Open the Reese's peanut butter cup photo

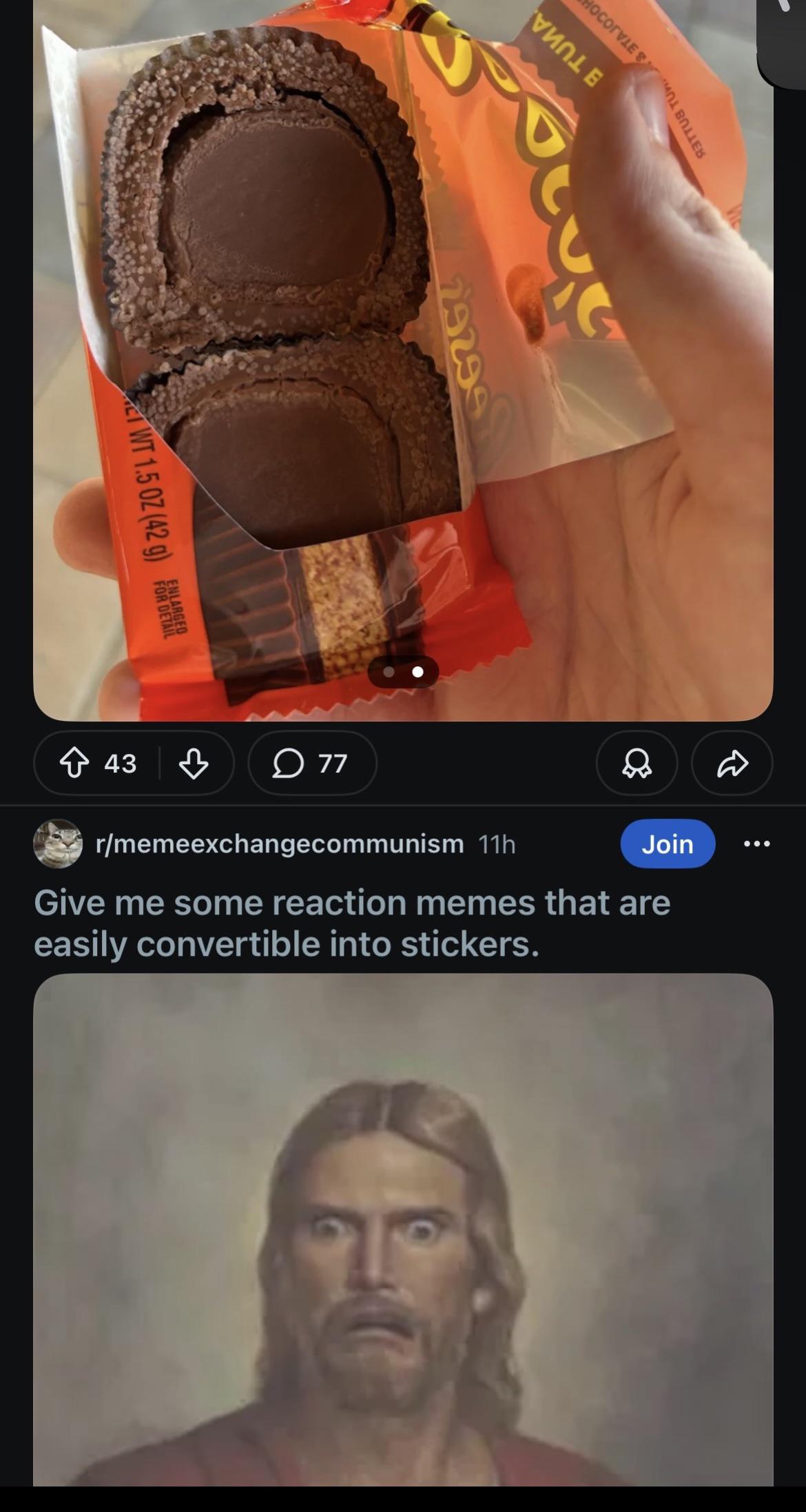tap(403, 345)
